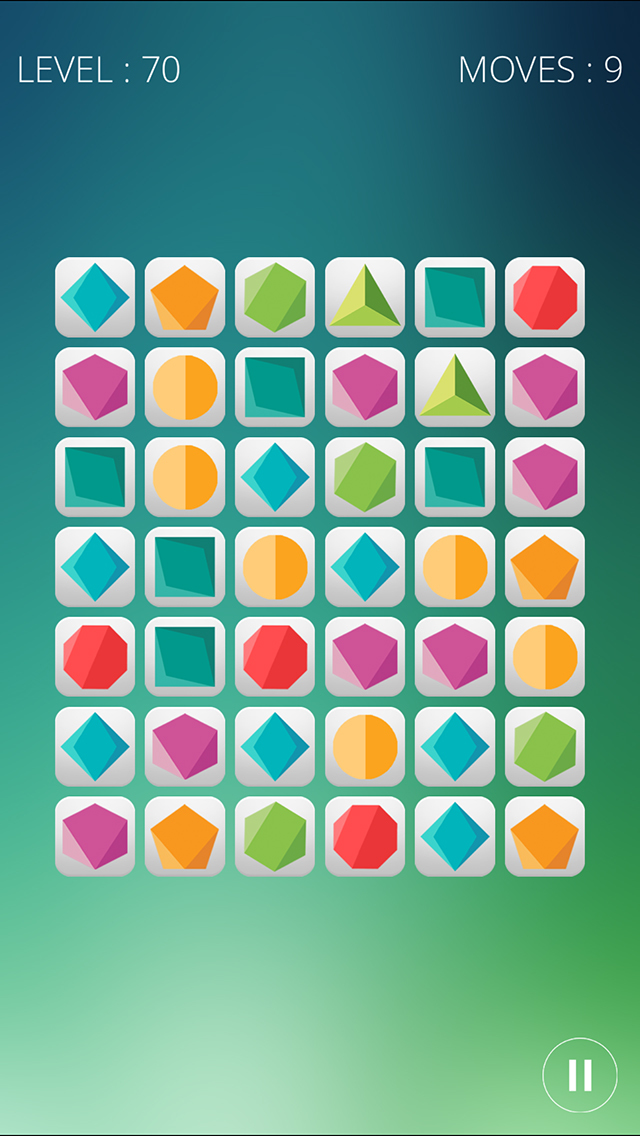
Task: Pause the game
Action: tap(580, 1074)
